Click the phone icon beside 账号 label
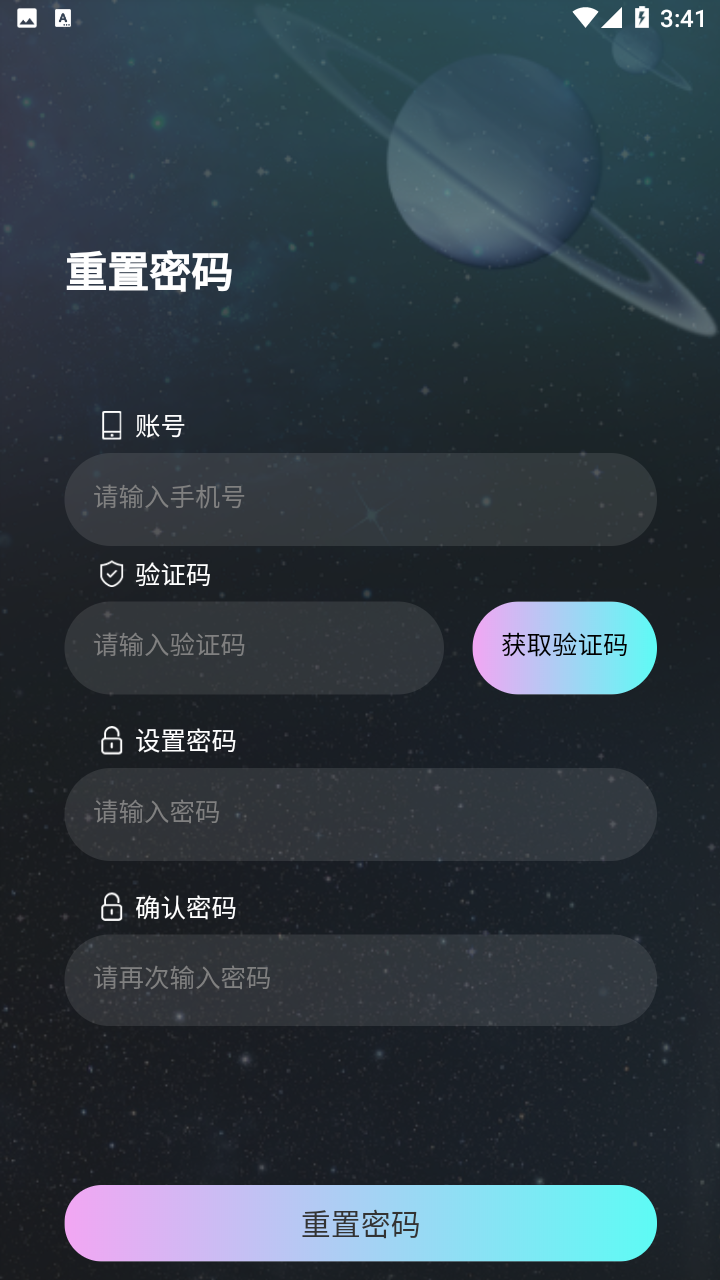The height and width of the screenshot is (1280, 720). click(111, 426)
